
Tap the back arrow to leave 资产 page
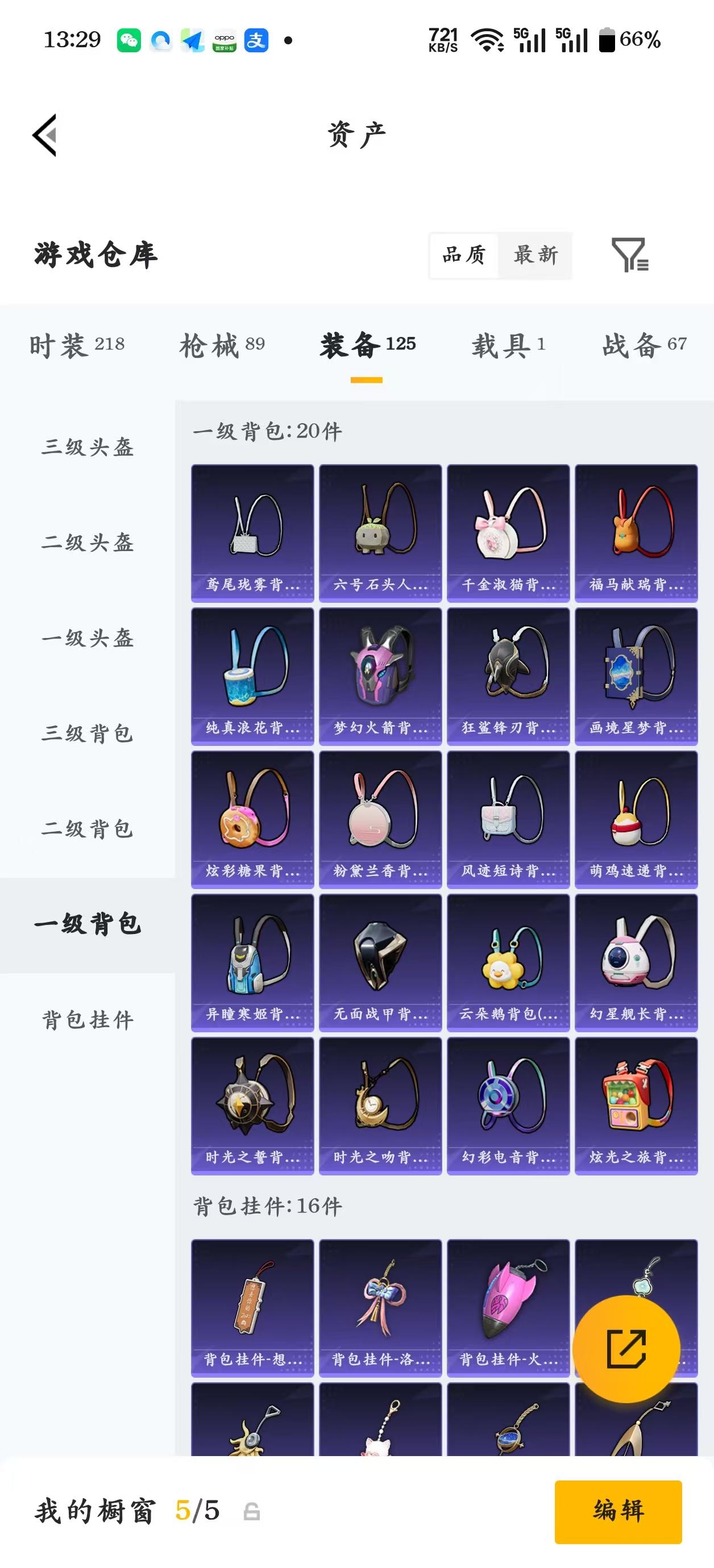pos(45,135)
